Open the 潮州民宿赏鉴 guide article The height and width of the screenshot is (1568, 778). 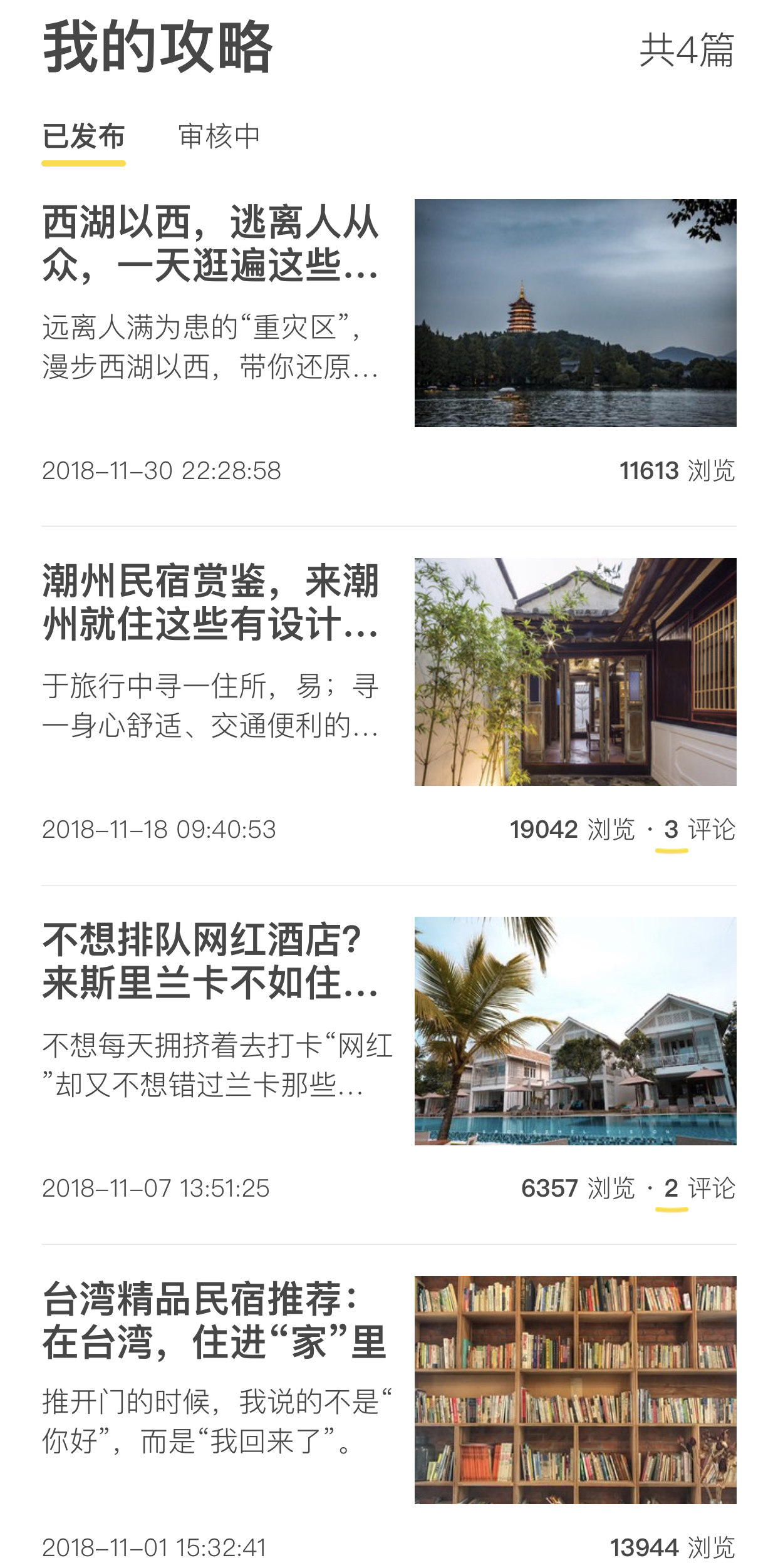click(x=210, y=604)
